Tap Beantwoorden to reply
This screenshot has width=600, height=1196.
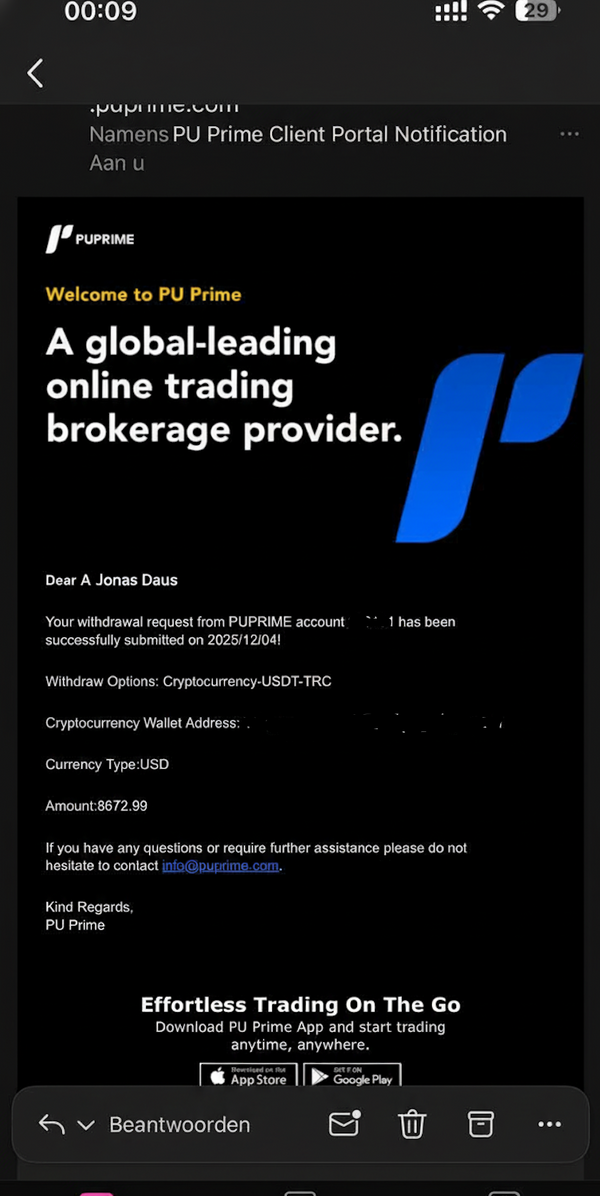(x=179, y=1125)
